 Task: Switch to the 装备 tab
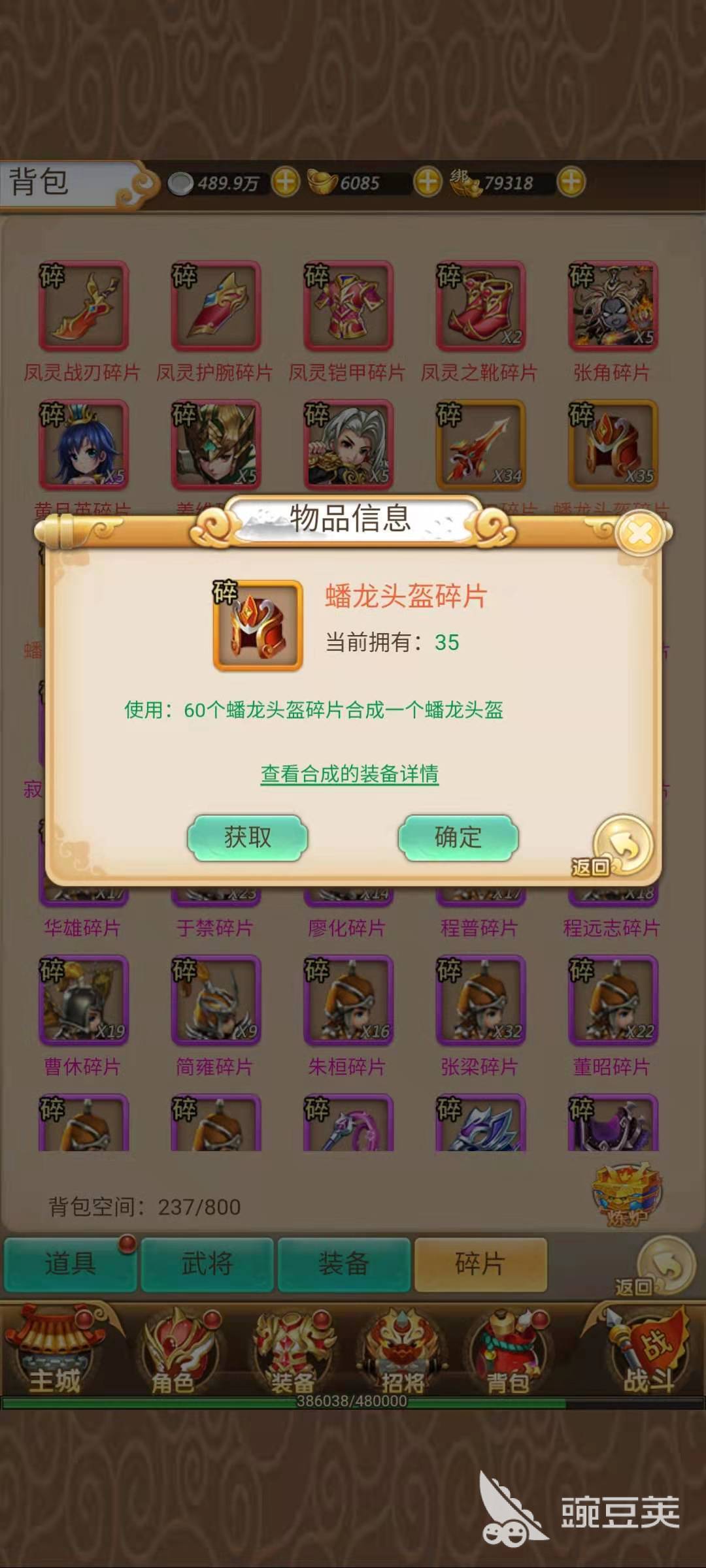point(344,1263)
